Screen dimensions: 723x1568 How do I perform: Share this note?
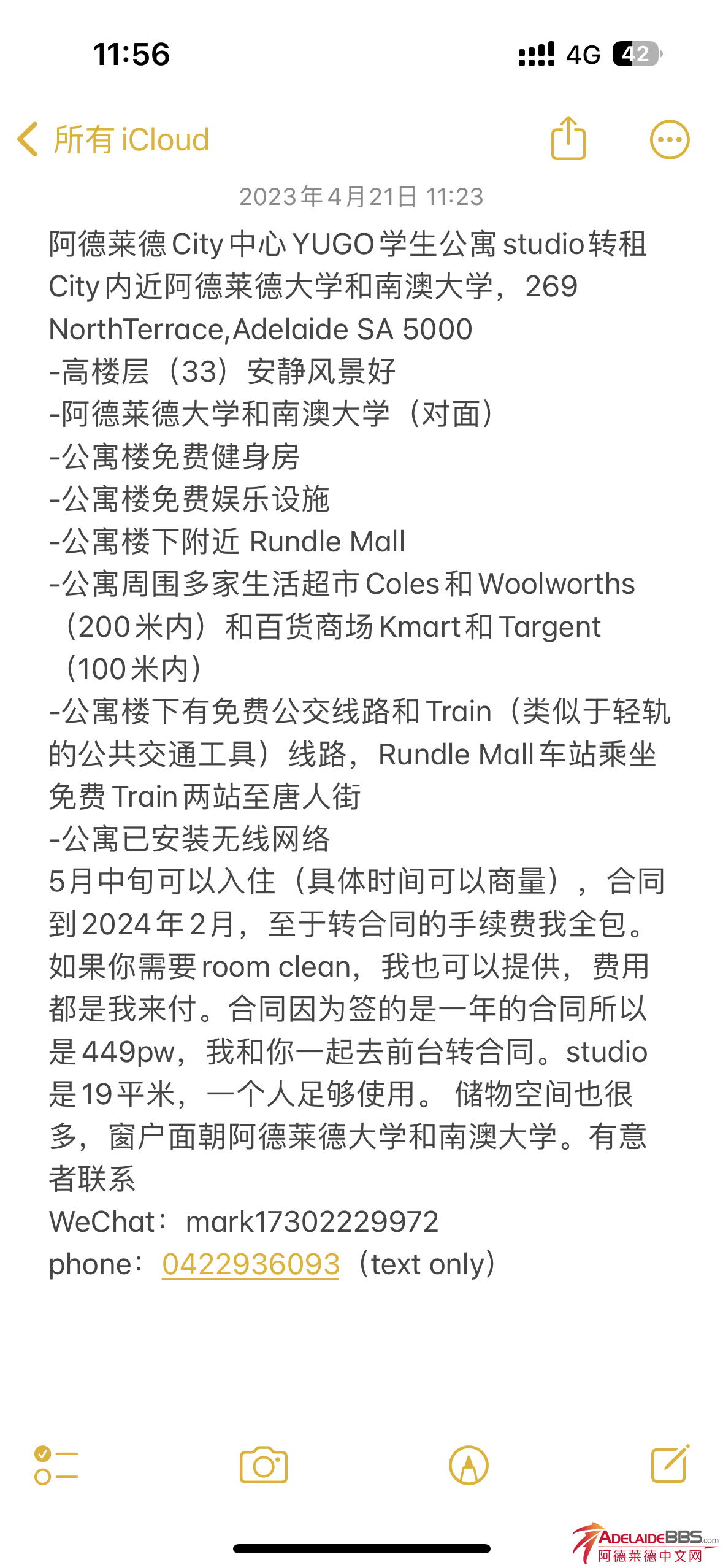click(568, 139)
